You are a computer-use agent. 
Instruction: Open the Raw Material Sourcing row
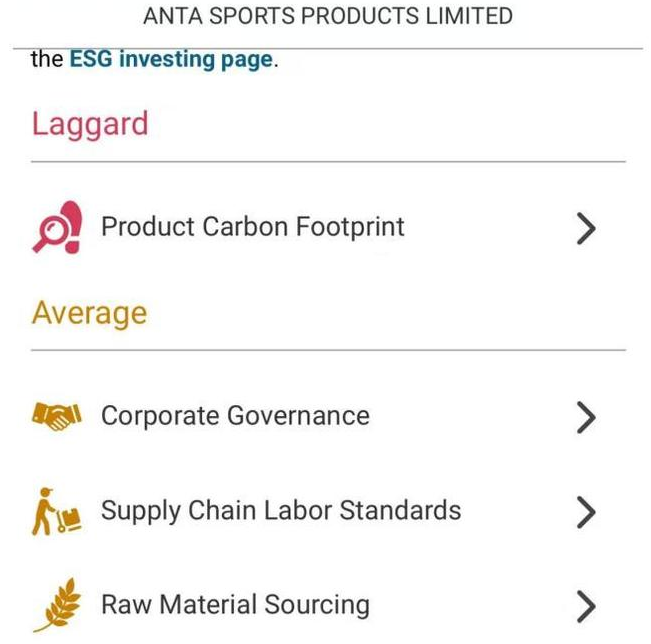click(235, 605)
